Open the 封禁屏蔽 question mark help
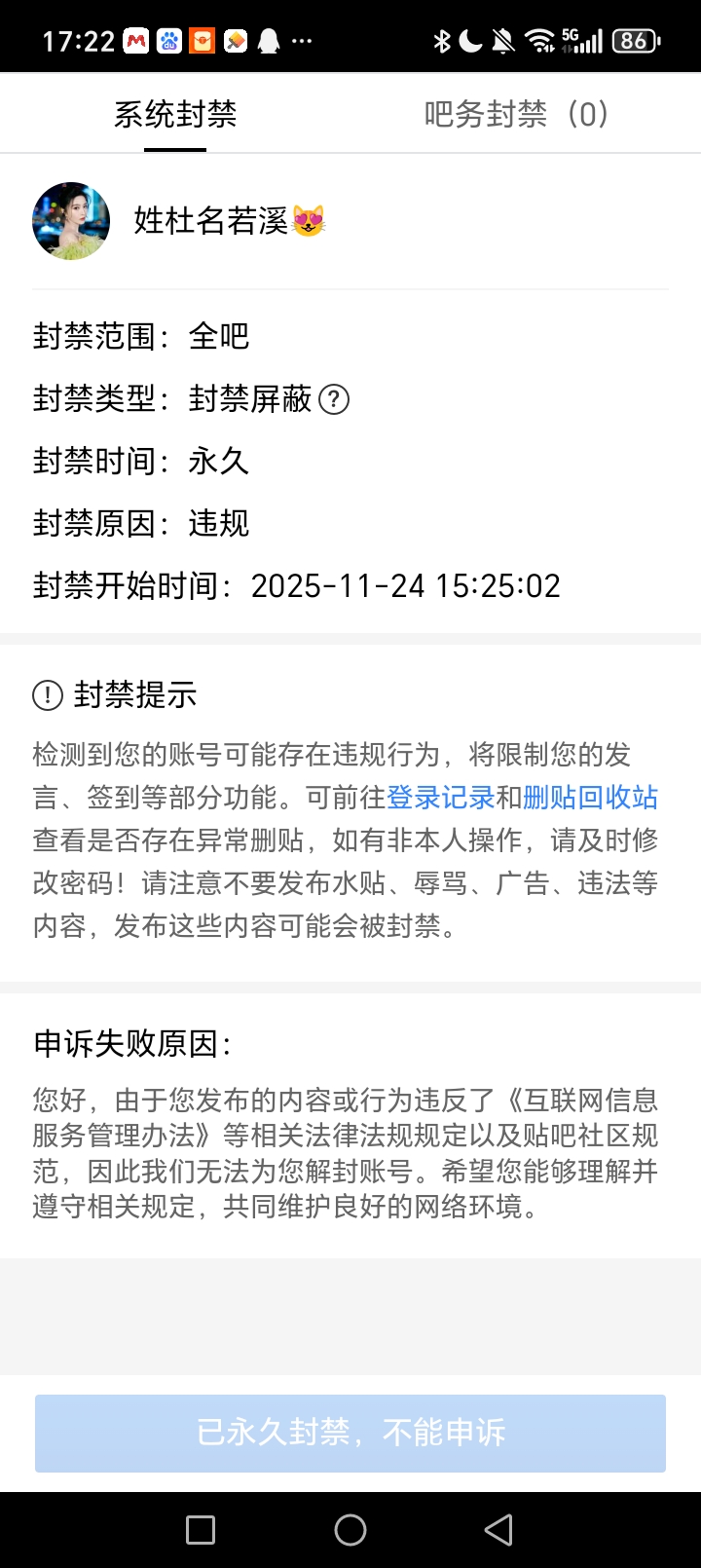 [334, 399]
